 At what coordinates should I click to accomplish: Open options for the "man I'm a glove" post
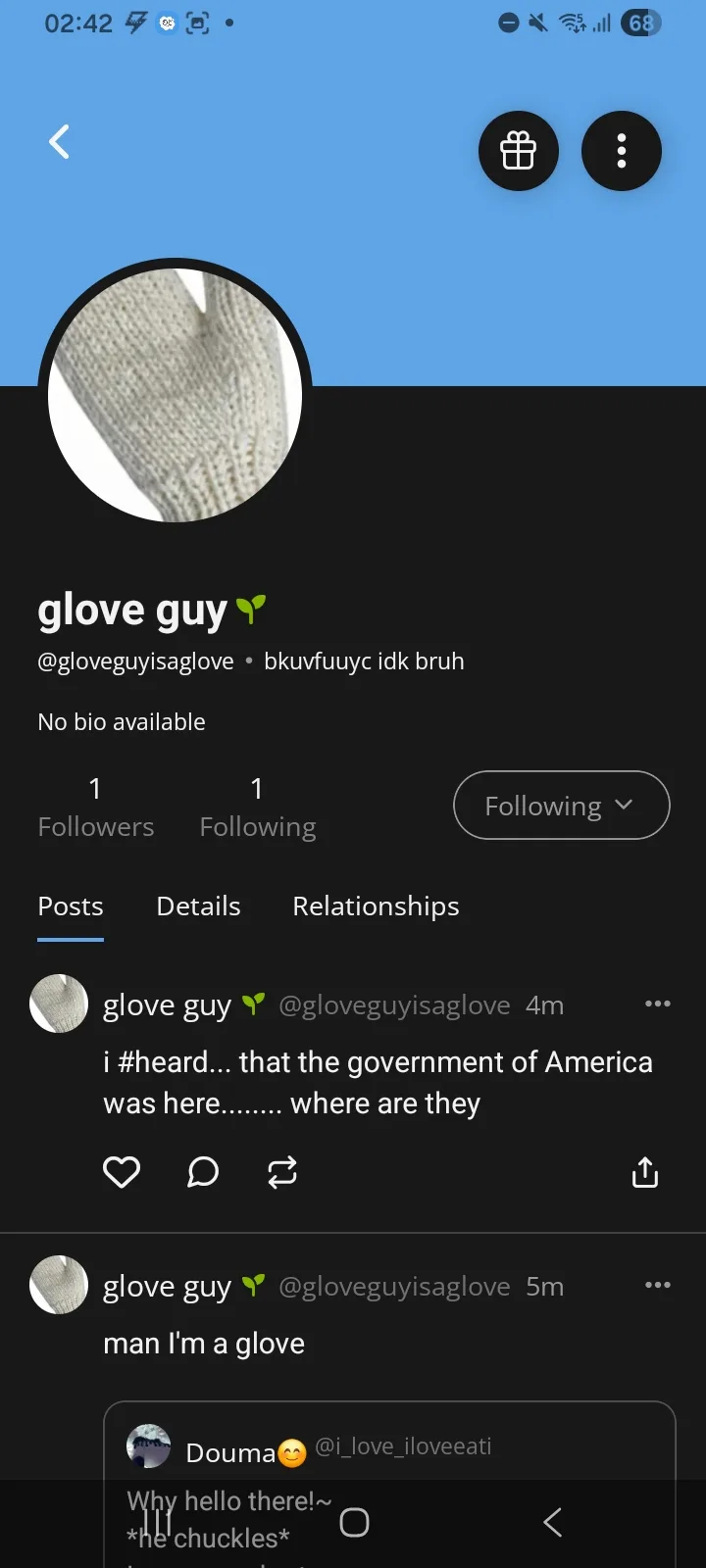[657, 1285]
